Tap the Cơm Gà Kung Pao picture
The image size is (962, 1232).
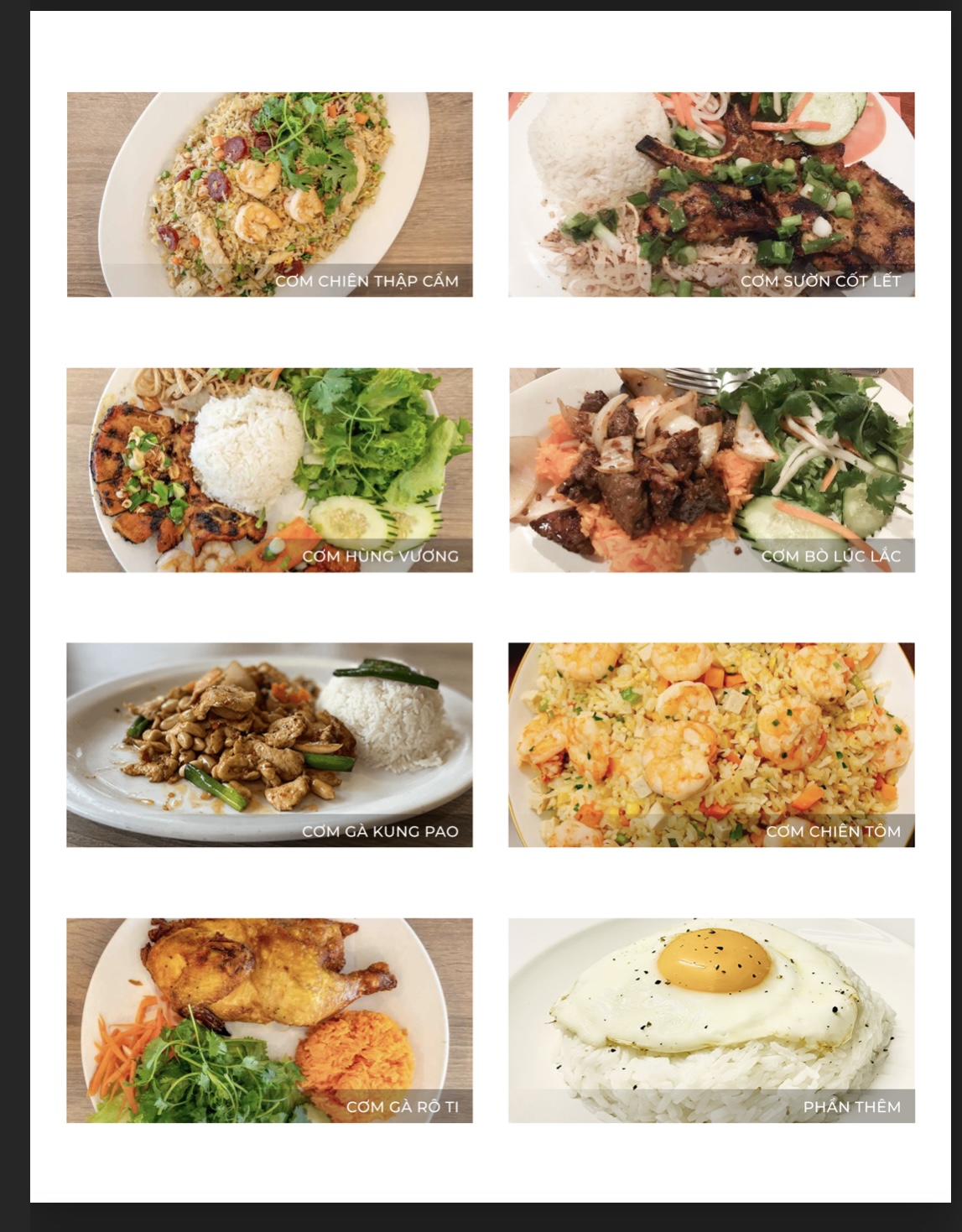269,745
